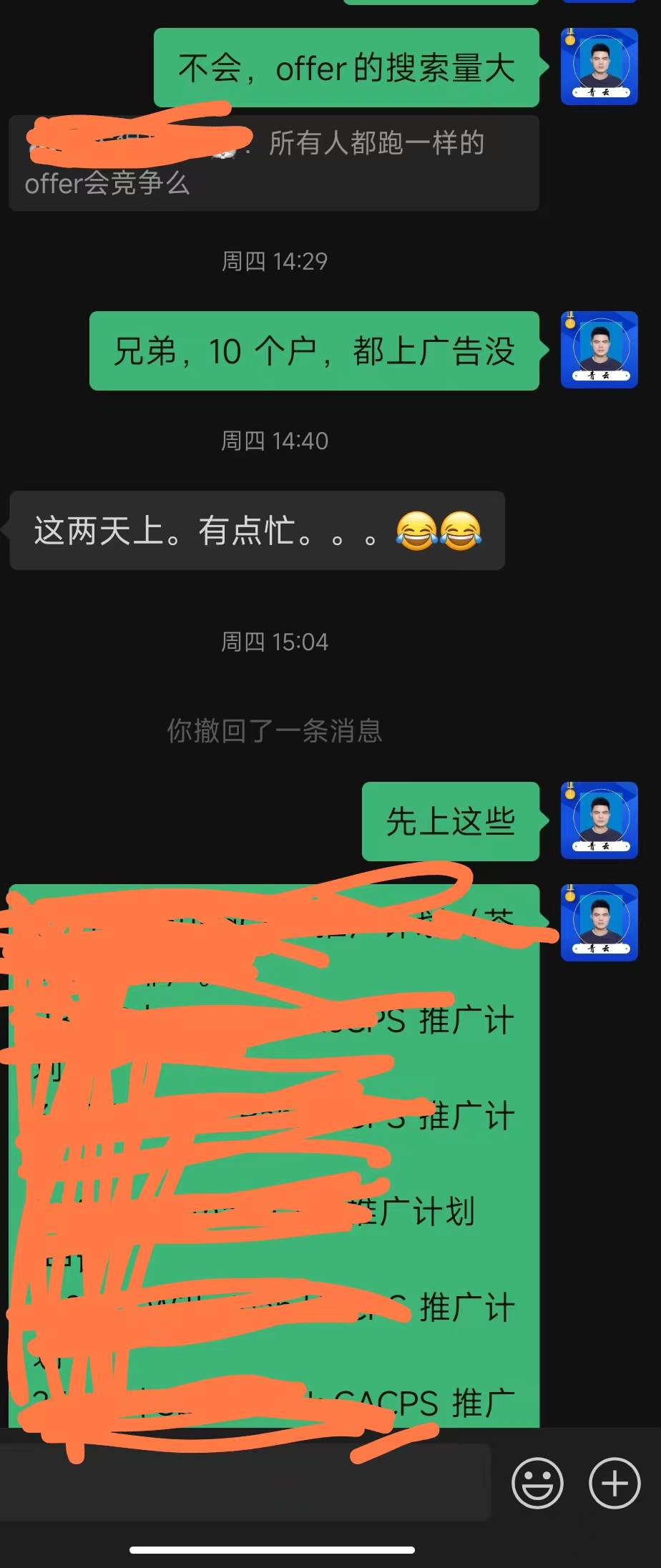661x1568 pixels.
Task: Open your avatar beside '不会，offer 的搜索量大'
Action: [599, 67]
